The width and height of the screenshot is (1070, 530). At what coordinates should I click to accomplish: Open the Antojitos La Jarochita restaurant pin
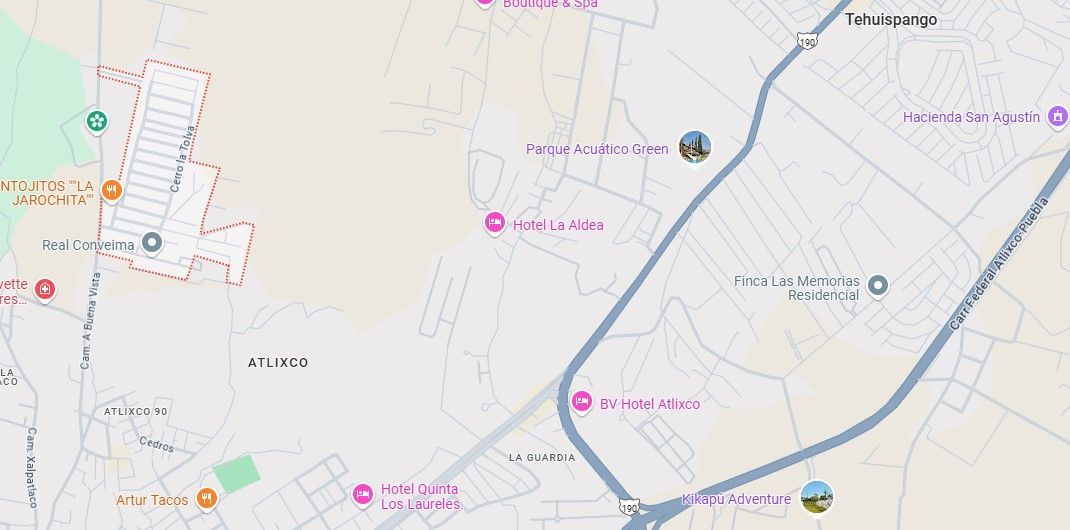coord(112,190)
